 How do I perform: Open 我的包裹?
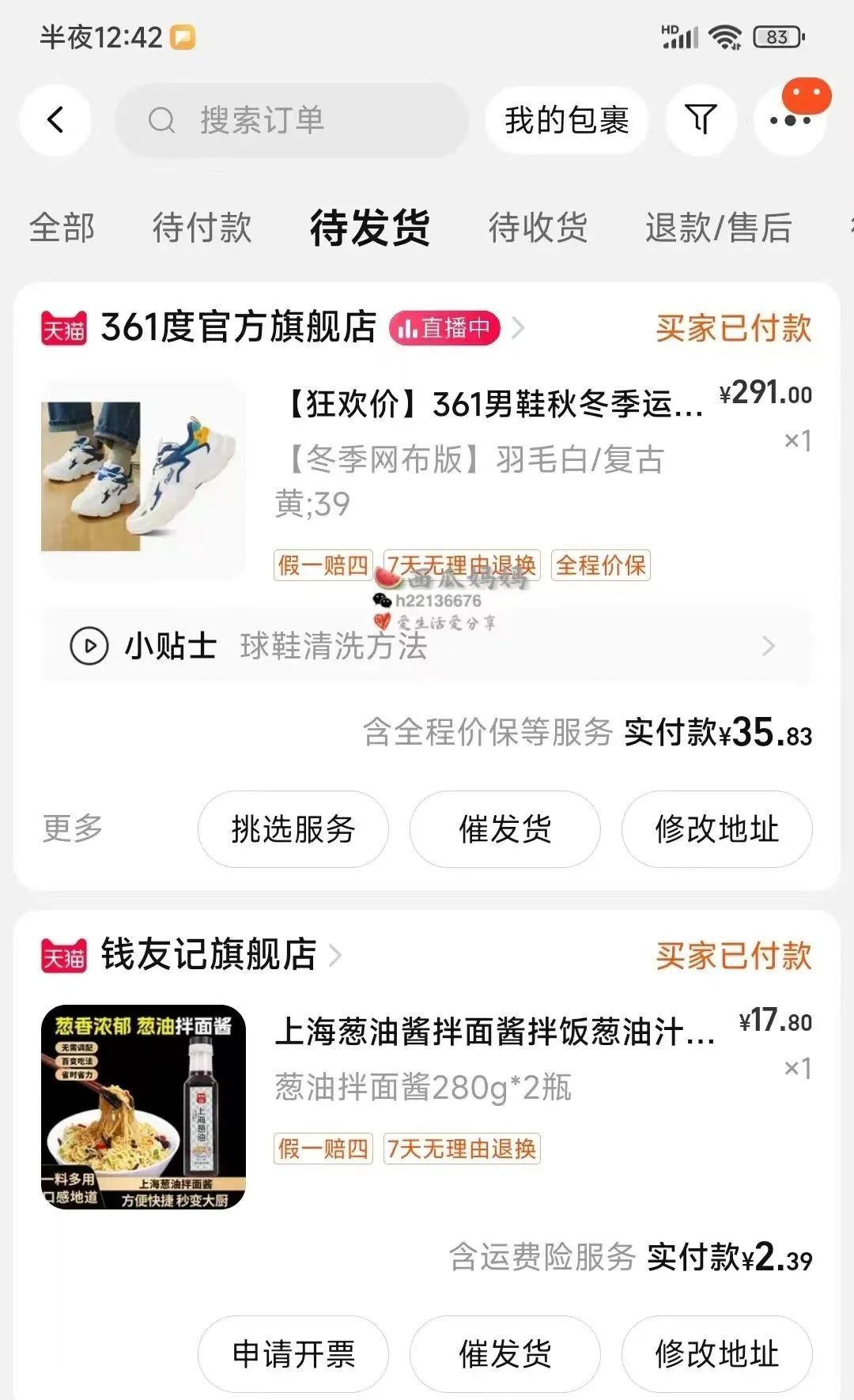tap(566, 120)
